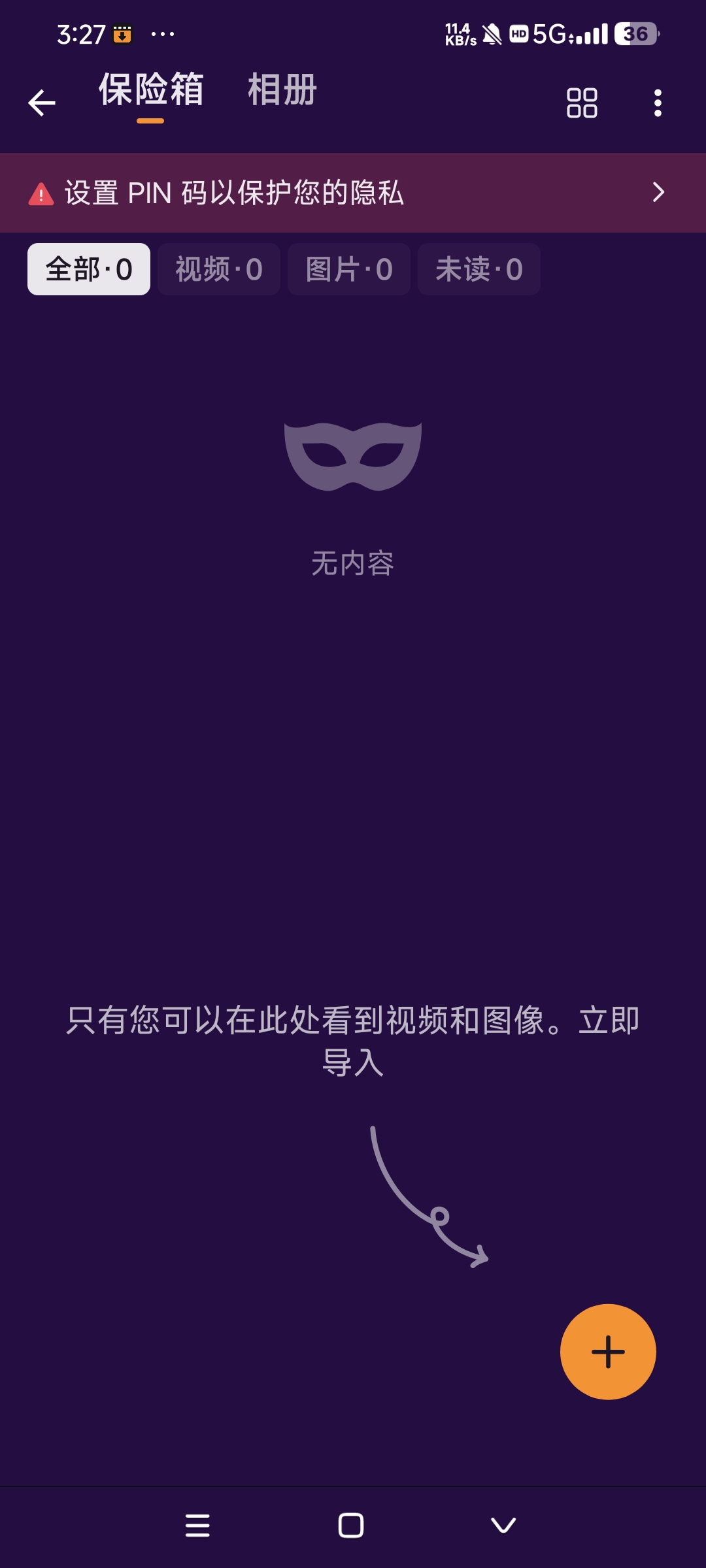Change to grid view layout
Viewport: 706px width, 1568px height.
[581, 103]
